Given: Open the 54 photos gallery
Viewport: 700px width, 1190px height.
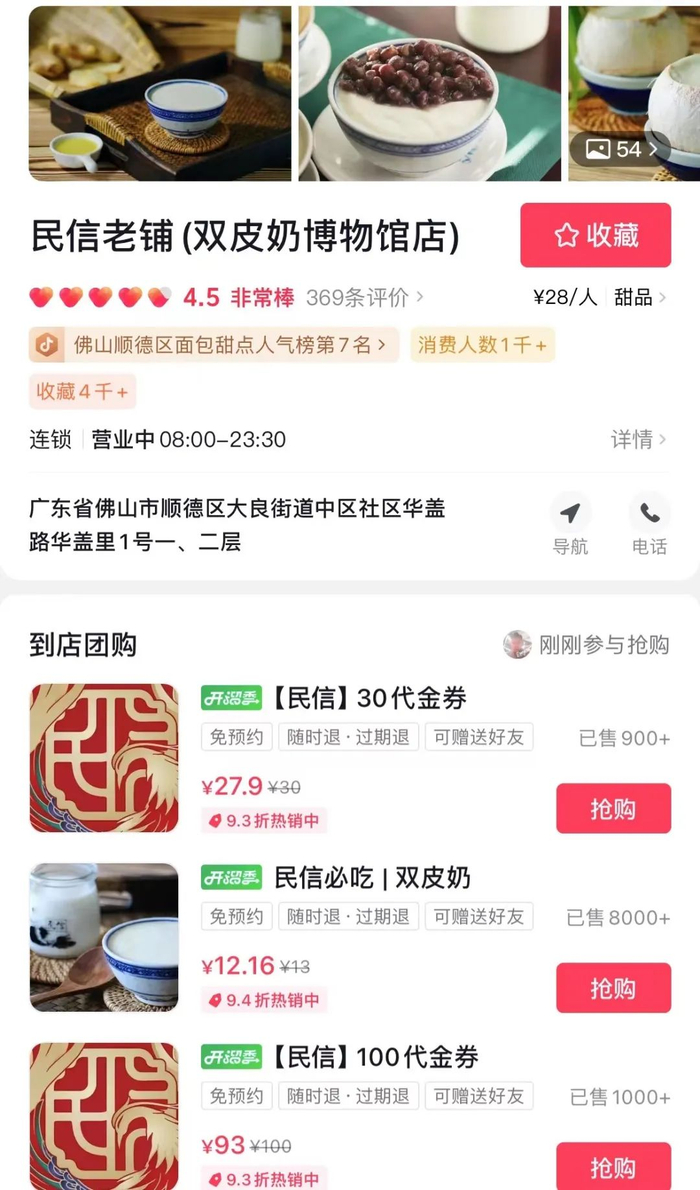Looking at the screenshot, I should (x=621, y=150).
